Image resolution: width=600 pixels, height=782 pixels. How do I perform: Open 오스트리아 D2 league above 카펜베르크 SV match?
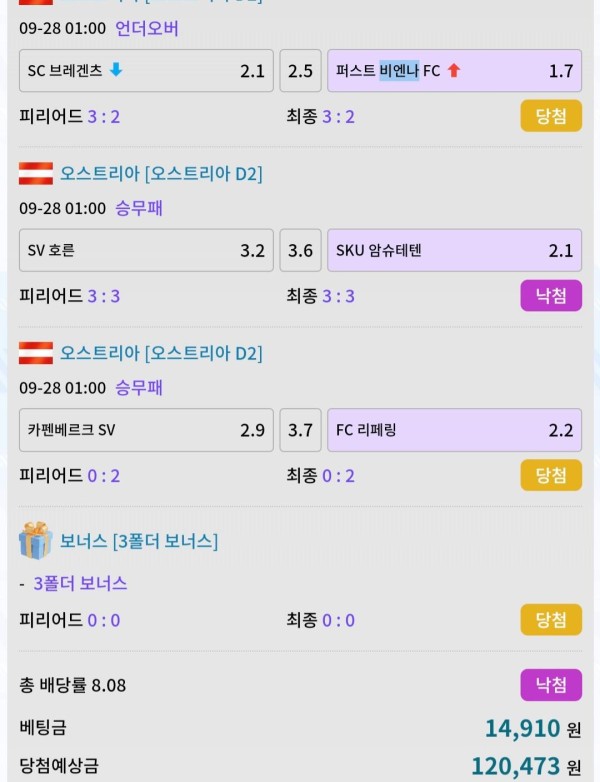(x=160, y=353)
